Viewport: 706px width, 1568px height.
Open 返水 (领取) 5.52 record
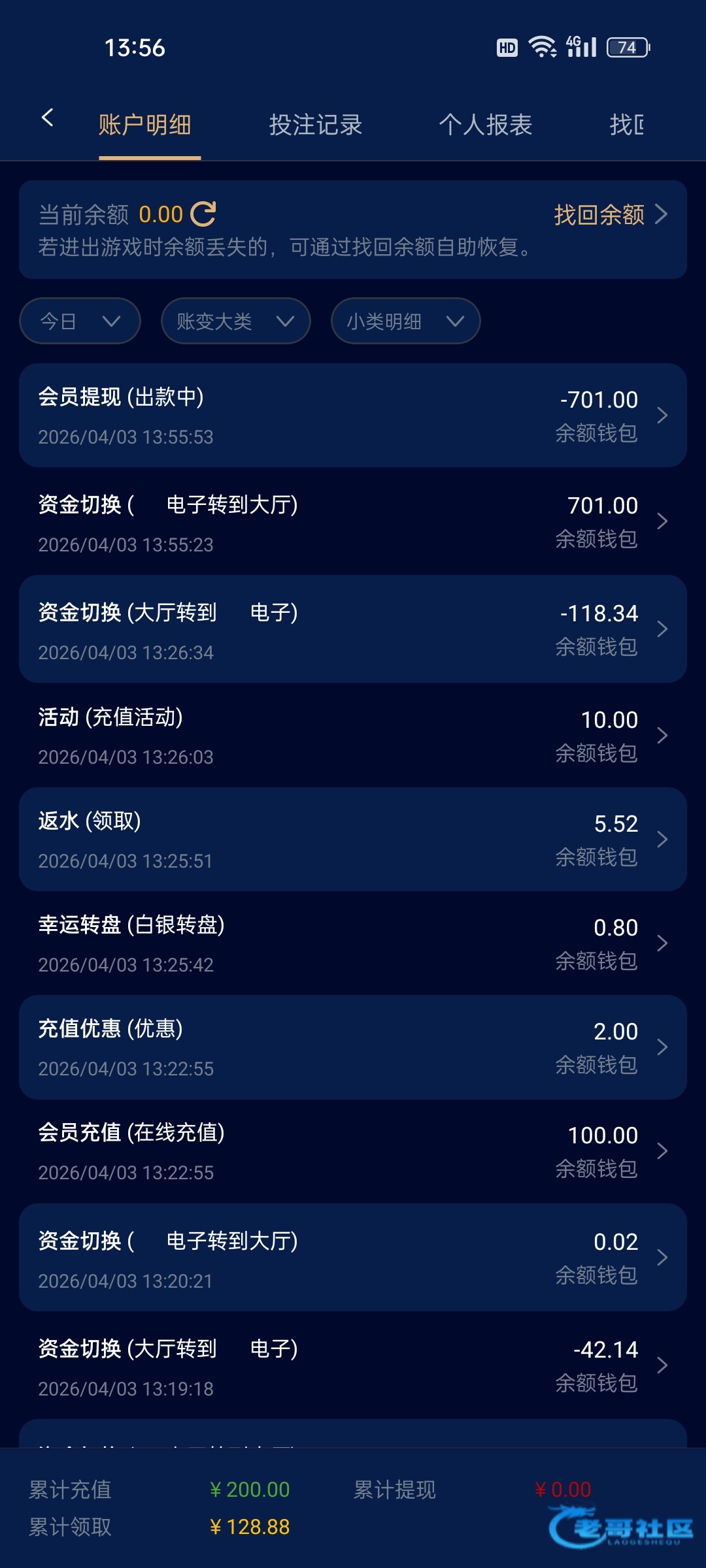coord(353,840)
